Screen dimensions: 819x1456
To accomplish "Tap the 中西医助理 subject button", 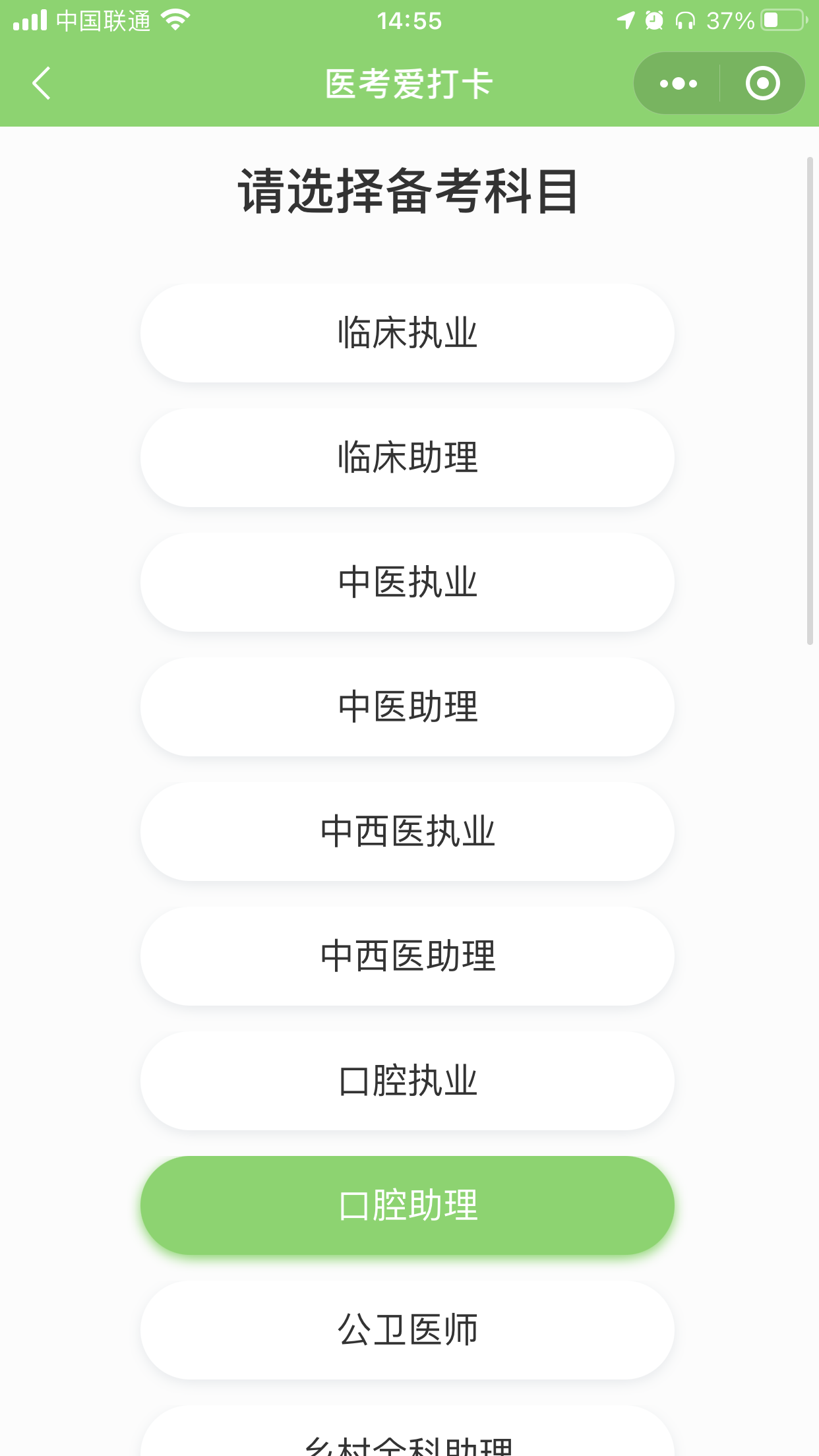I will click(407, 956).
